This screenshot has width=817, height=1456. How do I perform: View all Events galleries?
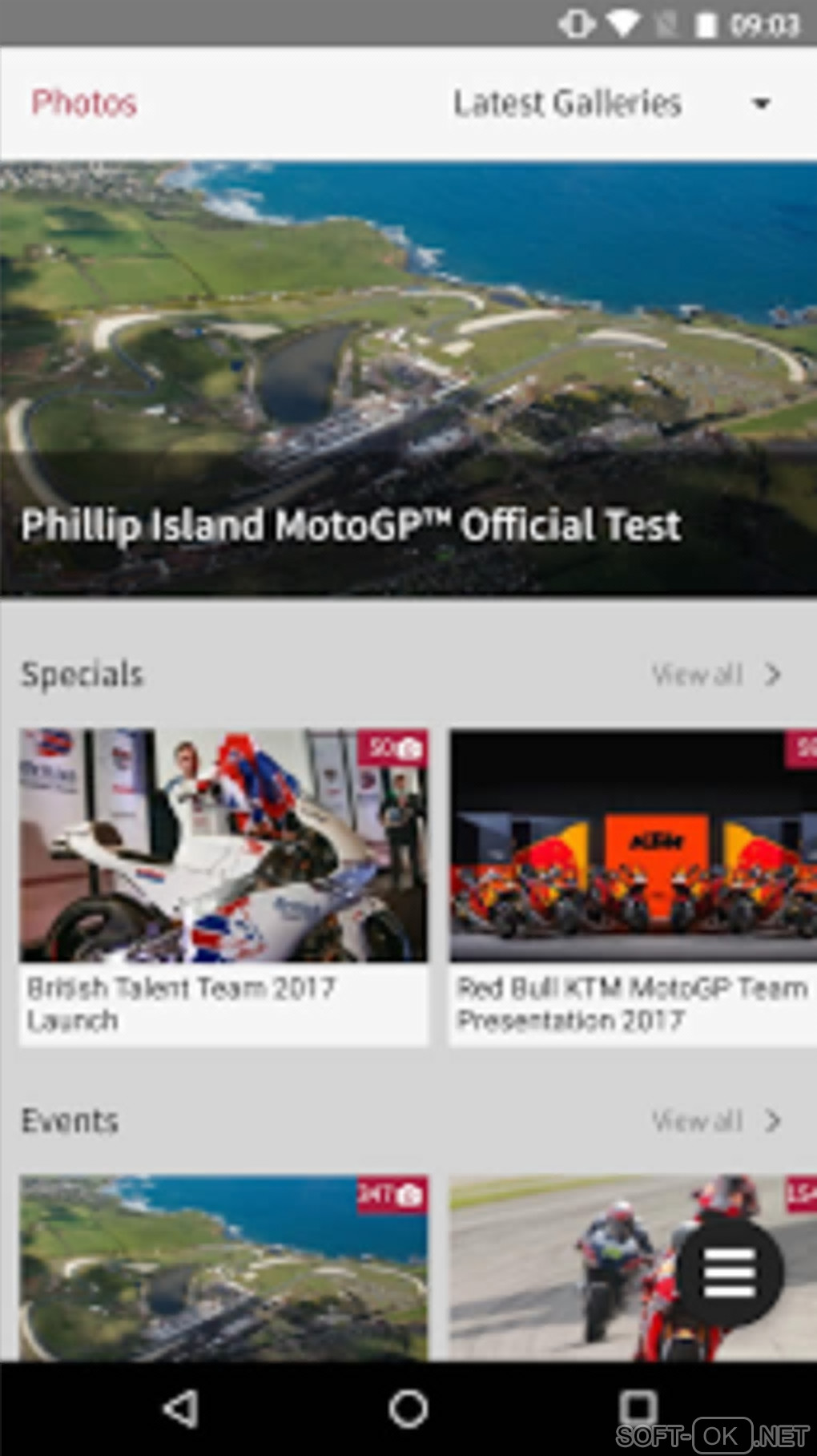point(715,1120)
